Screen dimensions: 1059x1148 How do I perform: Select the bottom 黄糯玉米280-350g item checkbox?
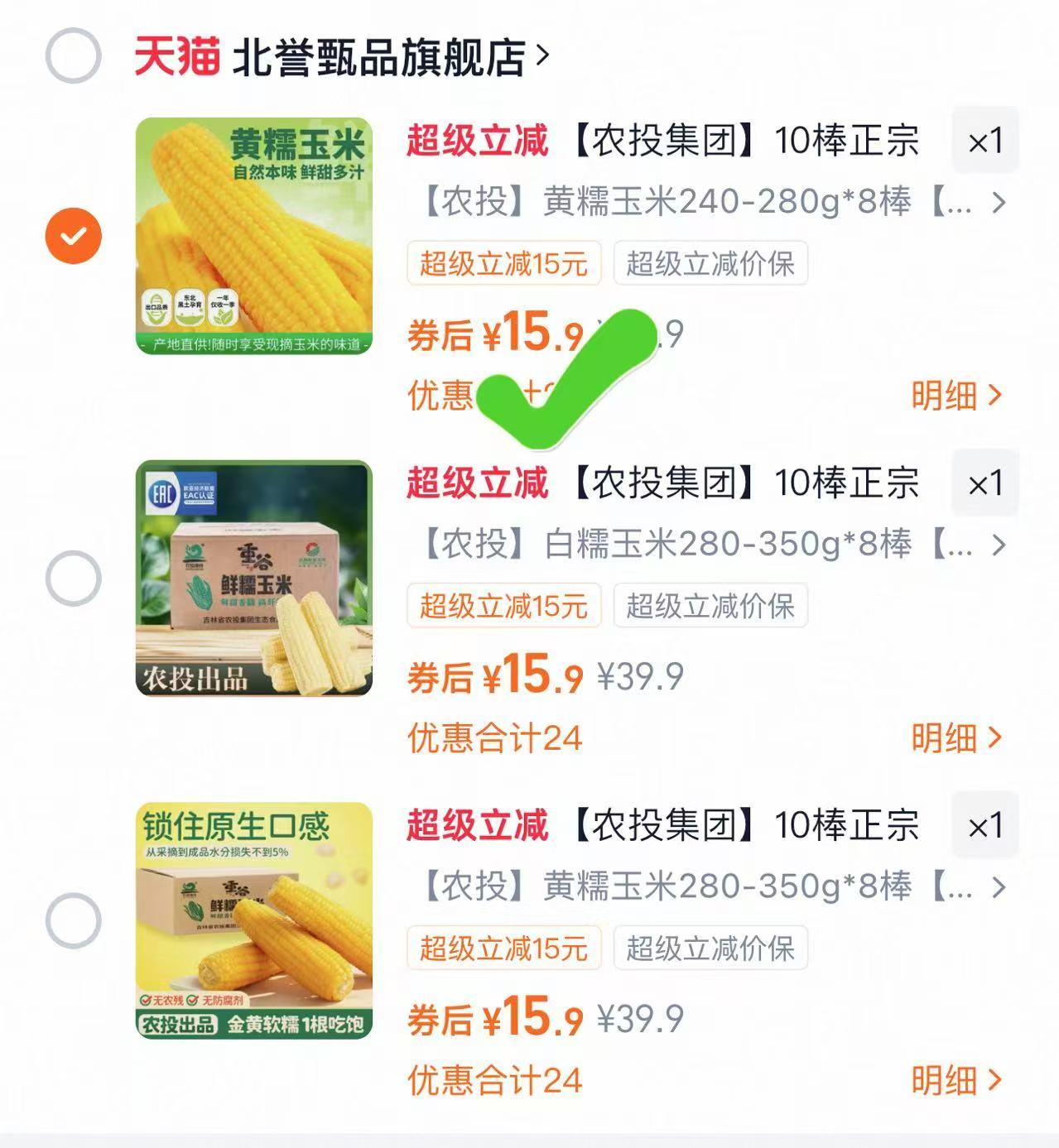click(x=72, y=919)
